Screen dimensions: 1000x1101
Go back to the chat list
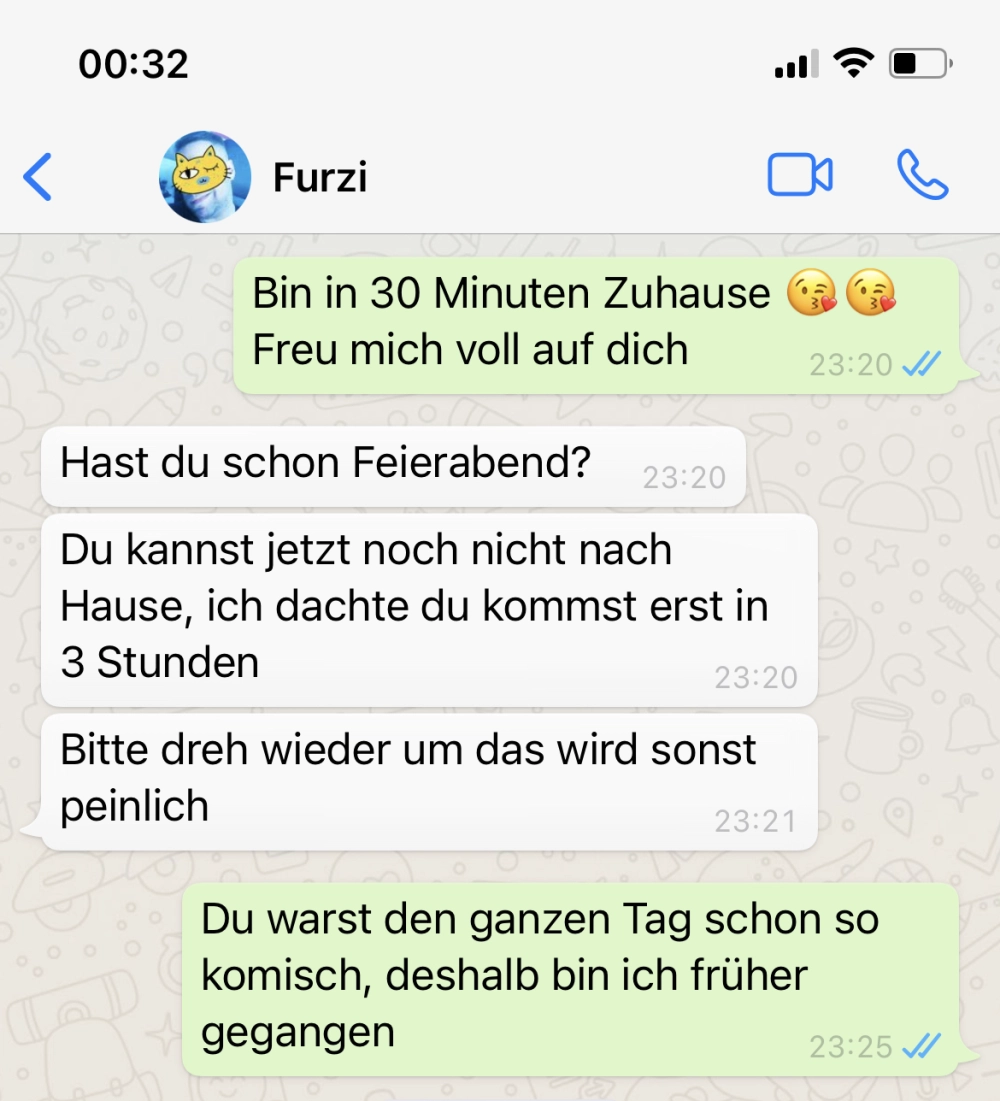click(38, 177)
